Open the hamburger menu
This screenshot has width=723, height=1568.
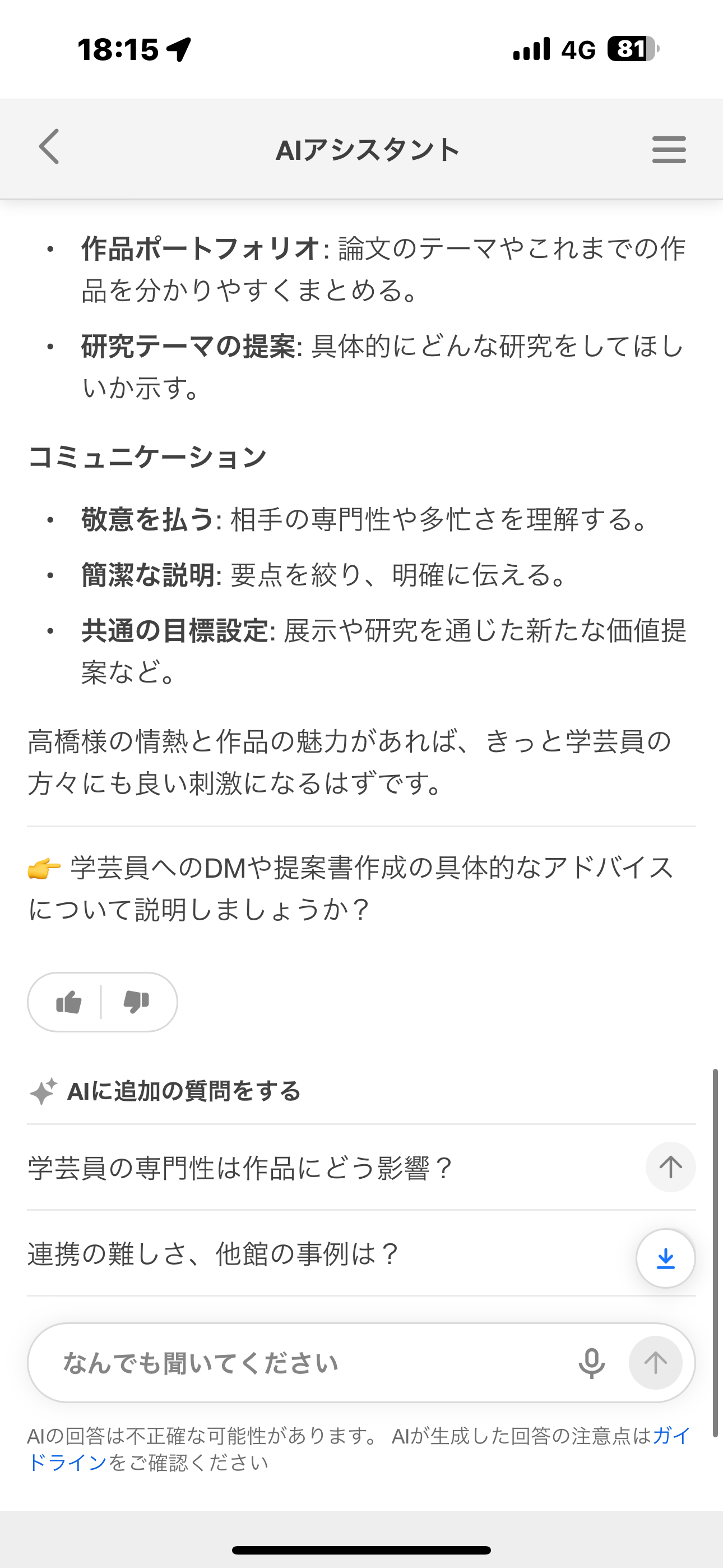point(668,150)
